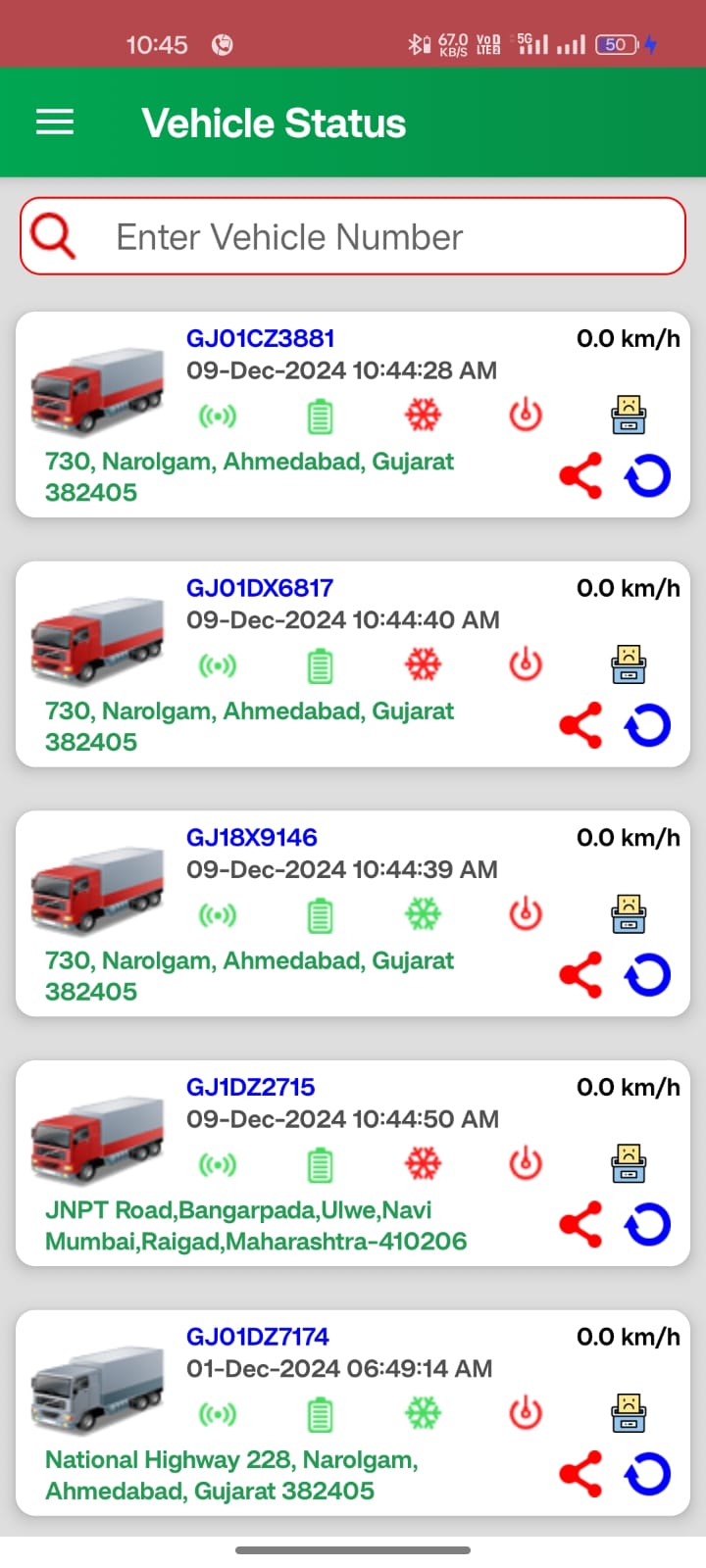This screenshot has width=706, height=1568.
Task: Click the parking meter icon for GJ1DZ2715
Action: 628,1163
